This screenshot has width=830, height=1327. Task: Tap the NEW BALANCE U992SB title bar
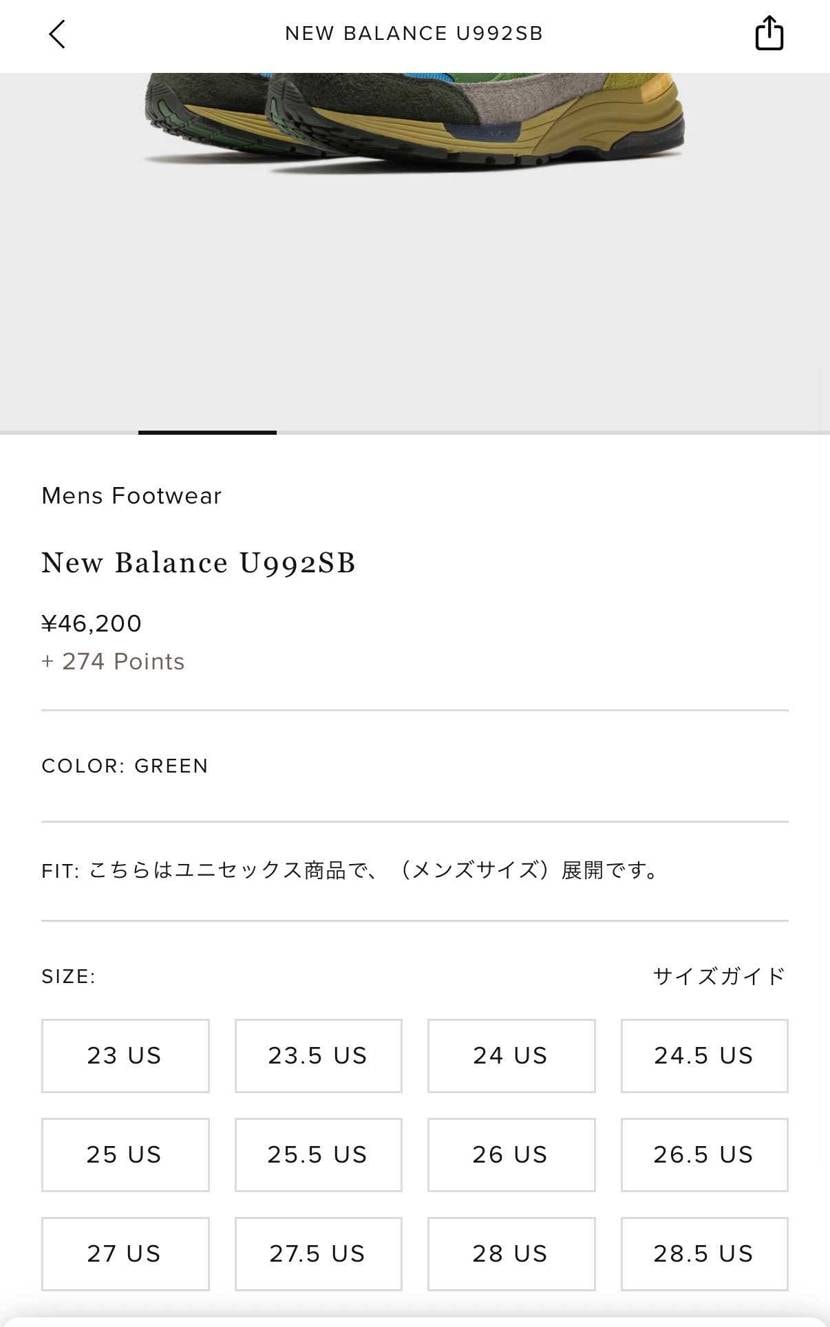pyautogui.click(x=414, y=33)
